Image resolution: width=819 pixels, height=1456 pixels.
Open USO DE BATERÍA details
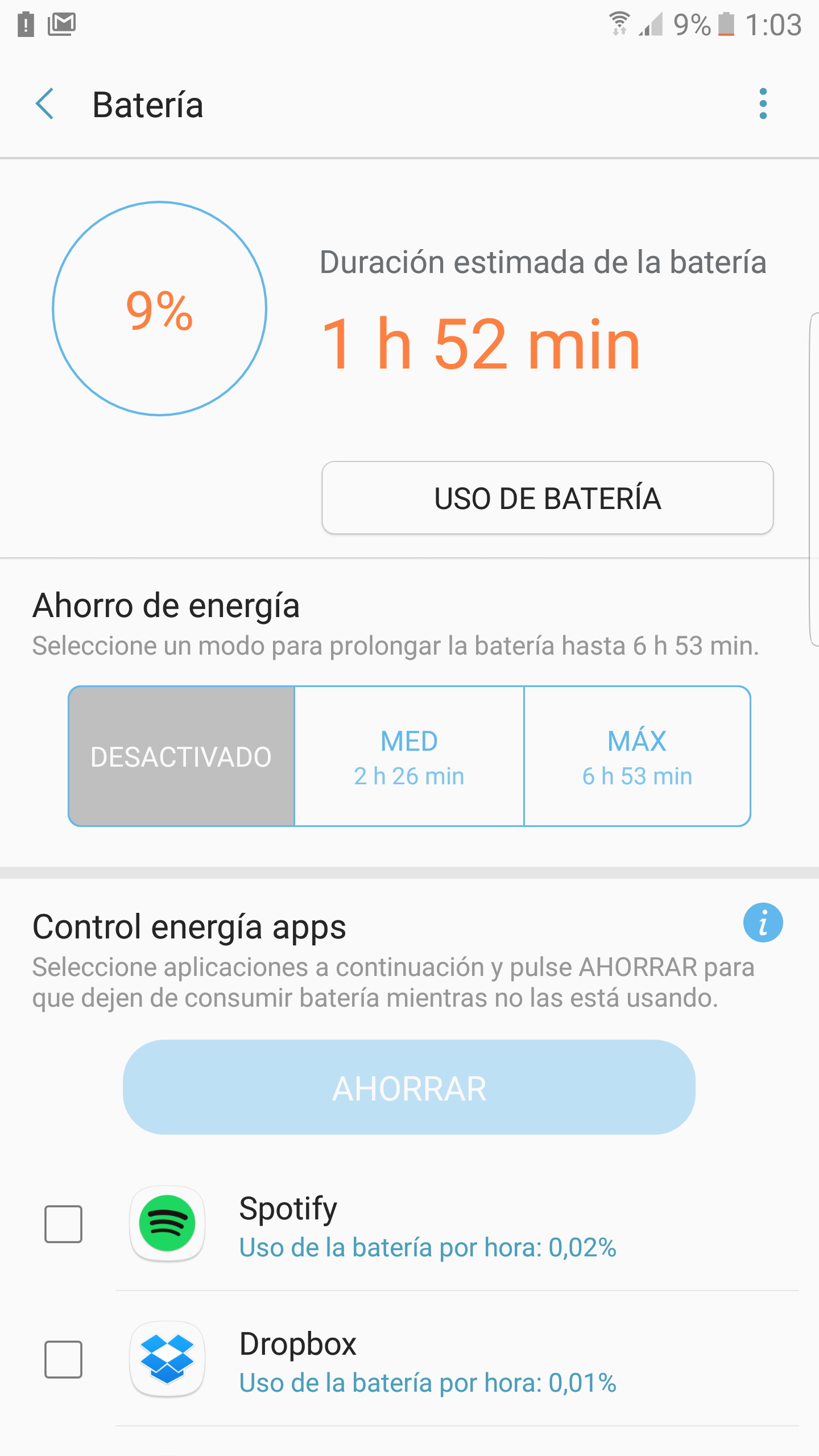[x=547, y=498]
